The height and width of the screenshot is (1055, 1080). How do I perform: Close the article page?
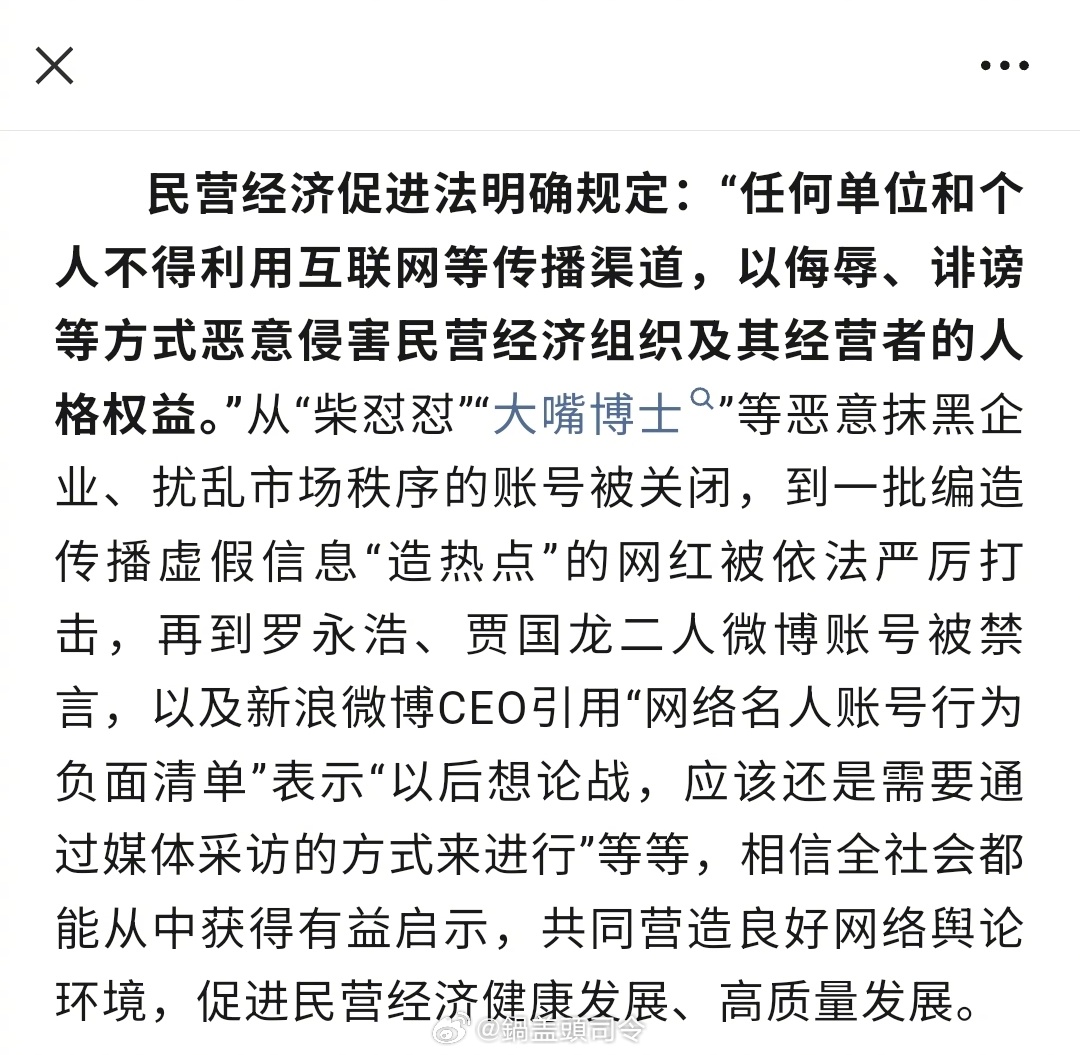coord(54,66)
